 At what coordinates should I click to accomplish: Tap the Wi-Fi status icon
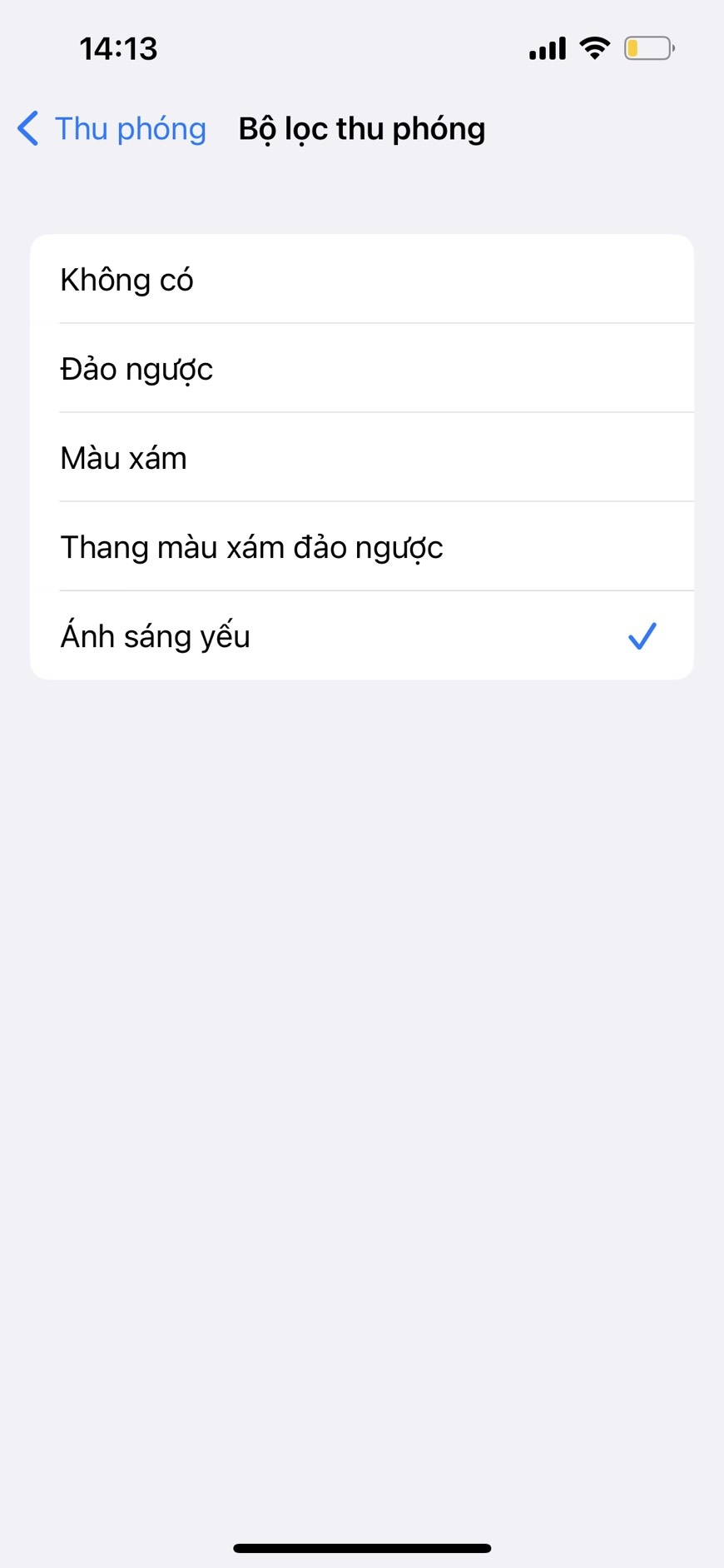tap(593, 47)
